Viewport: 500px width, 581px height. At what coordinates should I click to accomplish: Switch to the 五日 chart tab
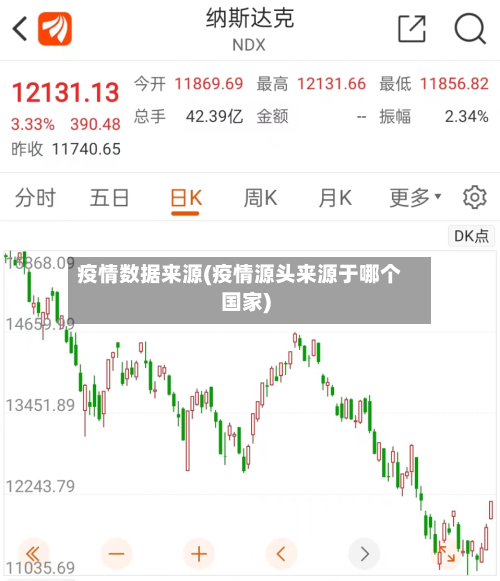pyautogui.click(x=110, y=197)
